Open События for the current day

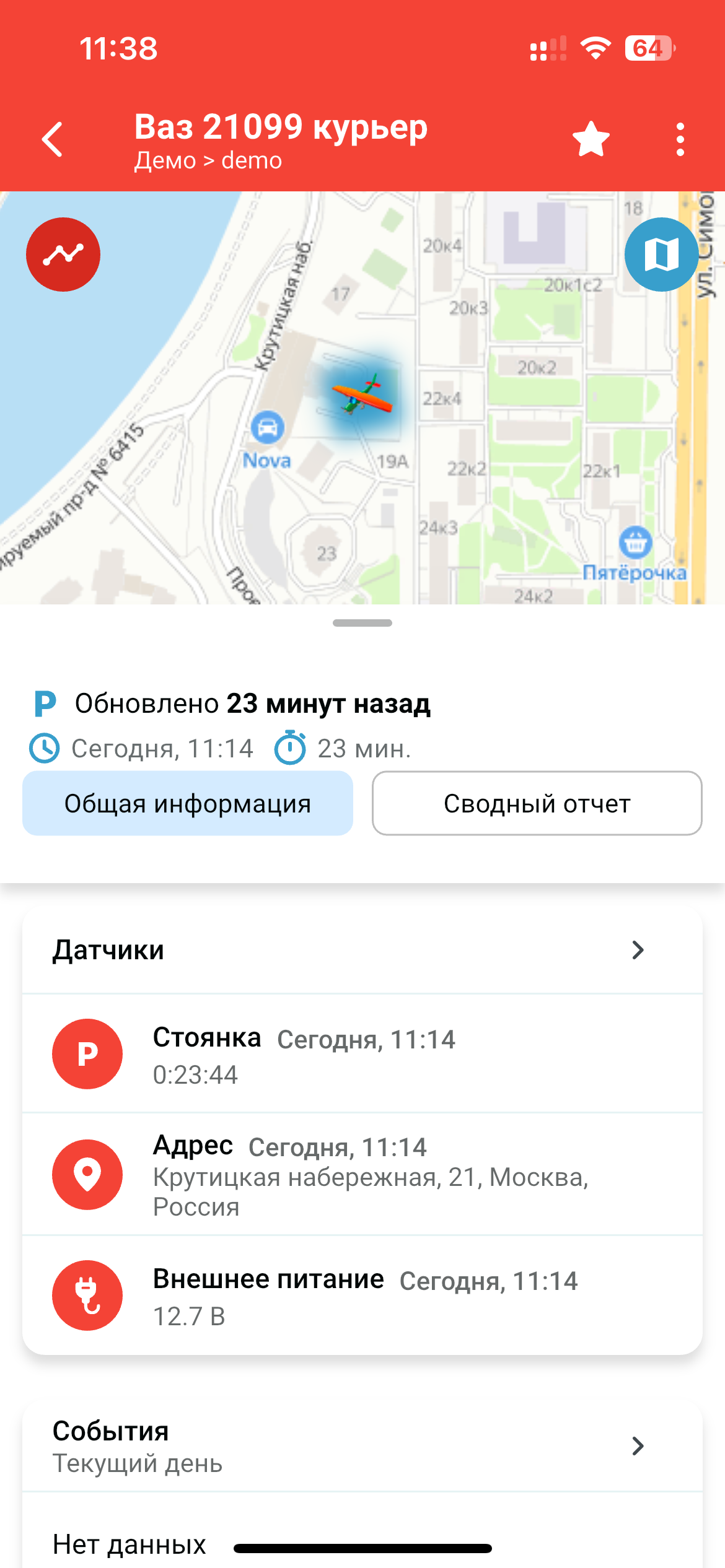click(x=362, y=1447)
